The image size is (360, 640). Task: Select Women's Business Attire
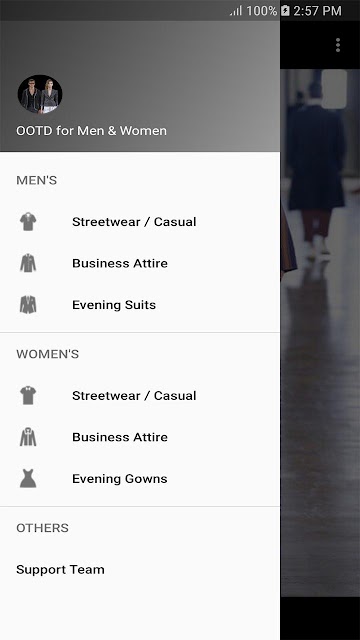pyautogui.click(x=140, y=437)
